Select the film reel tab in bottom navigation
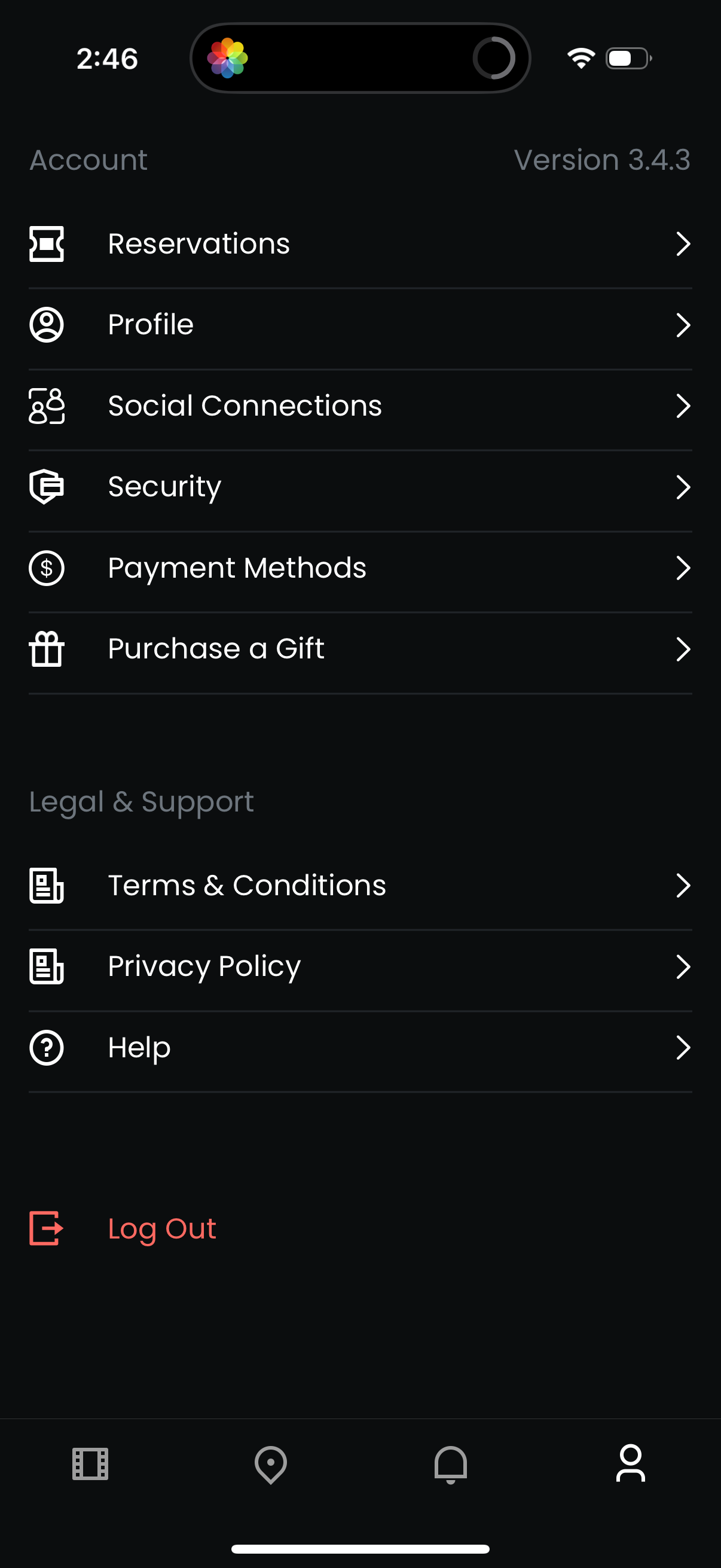721x1568 pixels. [90, 1465]
